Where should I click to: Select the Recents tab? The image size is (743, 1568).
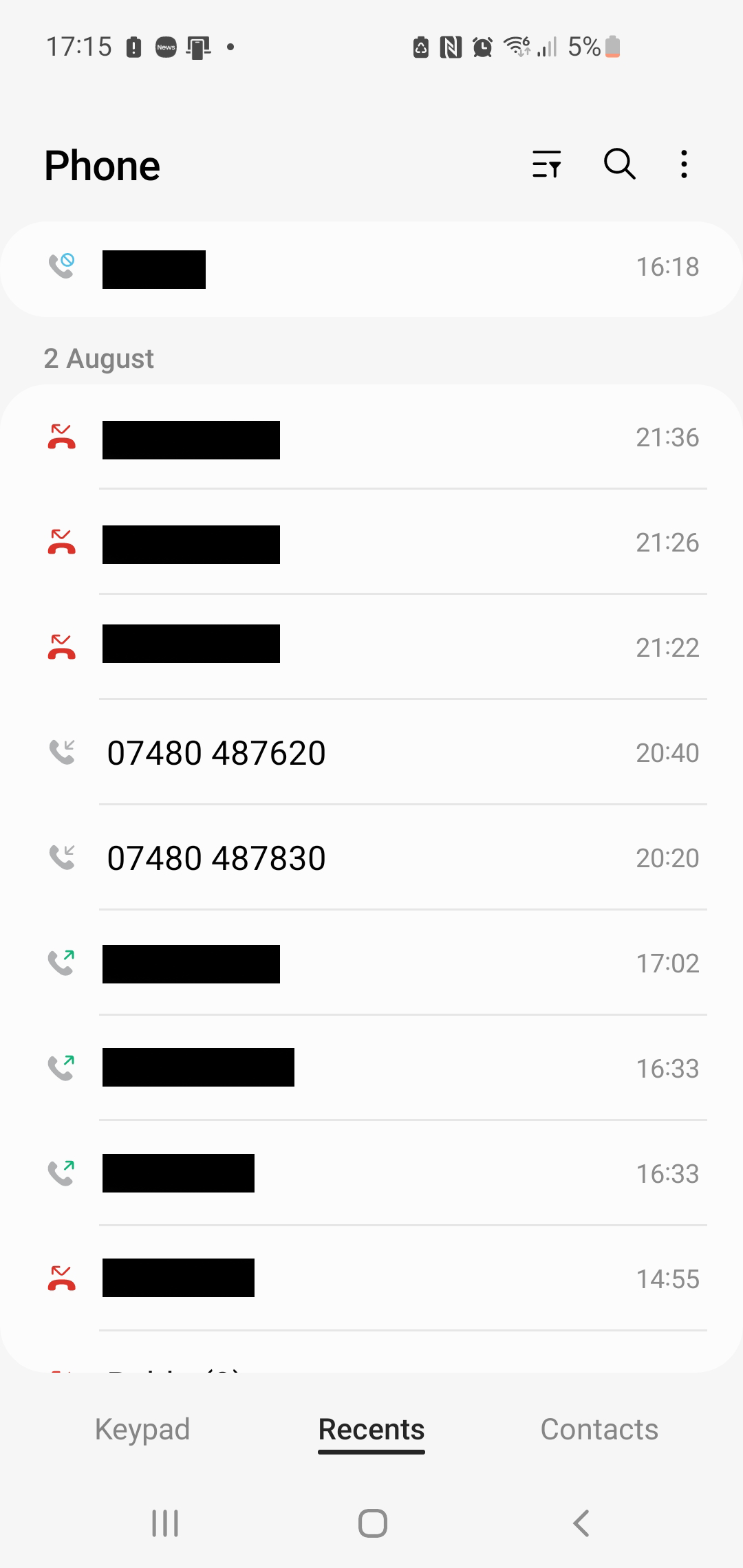(x=371, y=1429)
